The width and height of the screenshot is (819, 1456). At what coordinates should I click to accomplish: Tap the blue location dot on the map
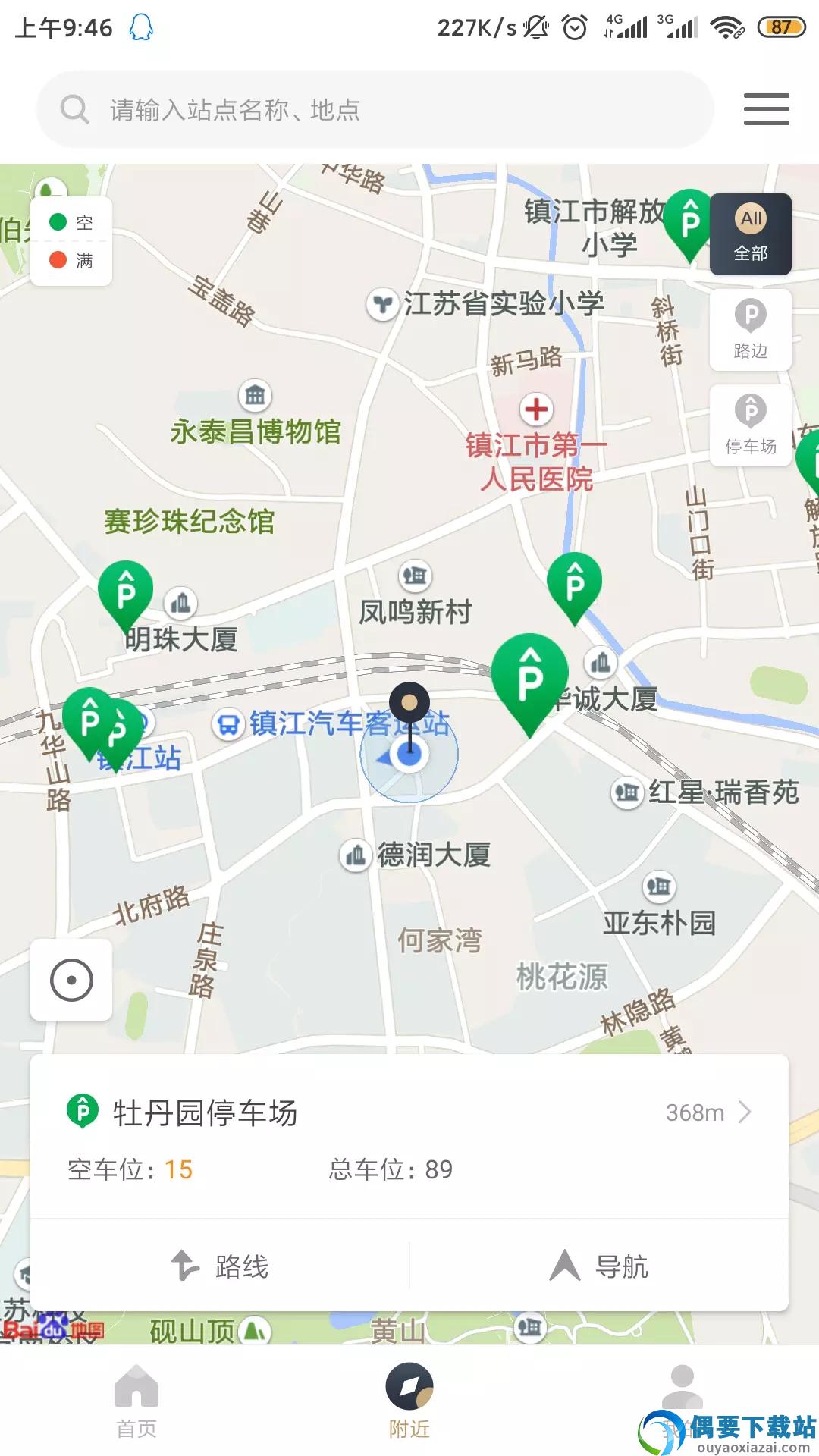(x=410, y=752)
